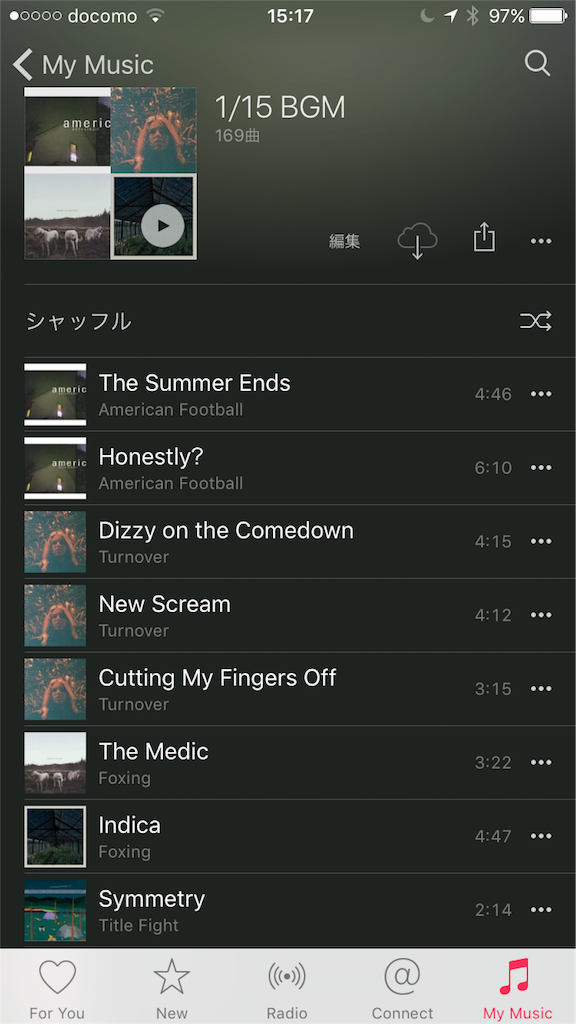Open the search magnifier icon
The width and height of the screenshot is (576, 1024).
(x=537, y=63)
